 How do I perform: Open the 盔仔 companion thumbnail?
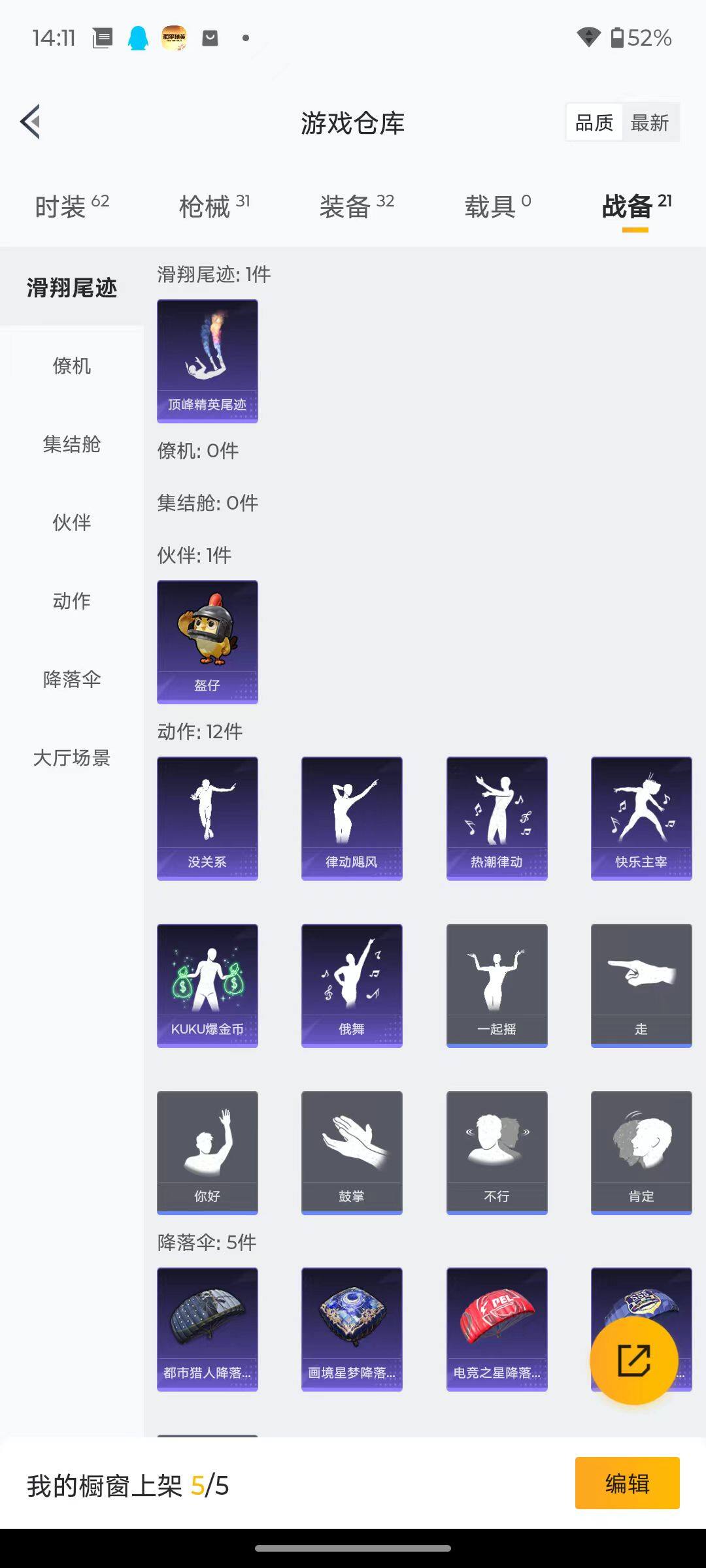(207, 640)
